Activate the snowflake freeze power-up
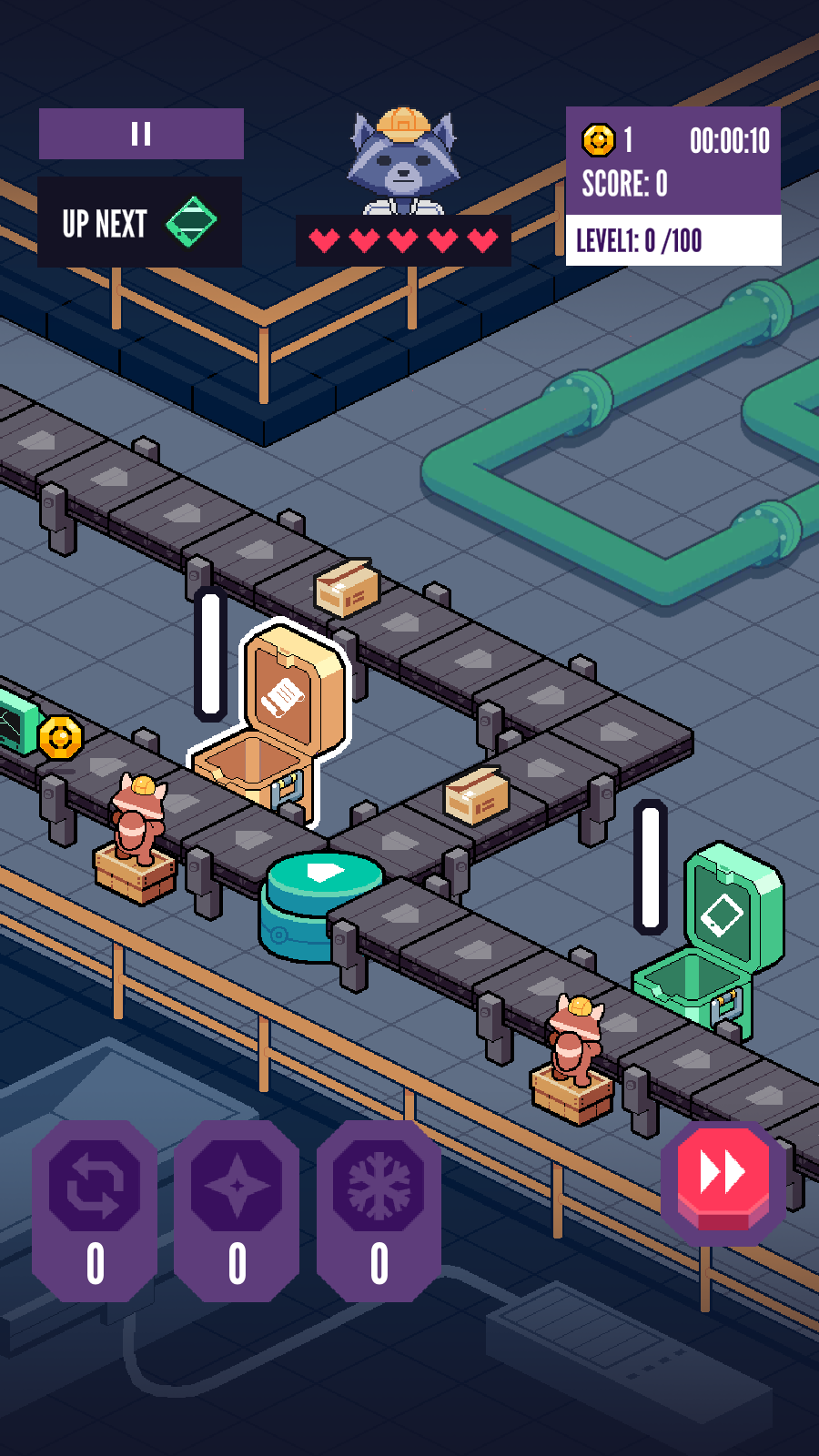This screenshot has height=1456, width=819. coord(379,1187)
